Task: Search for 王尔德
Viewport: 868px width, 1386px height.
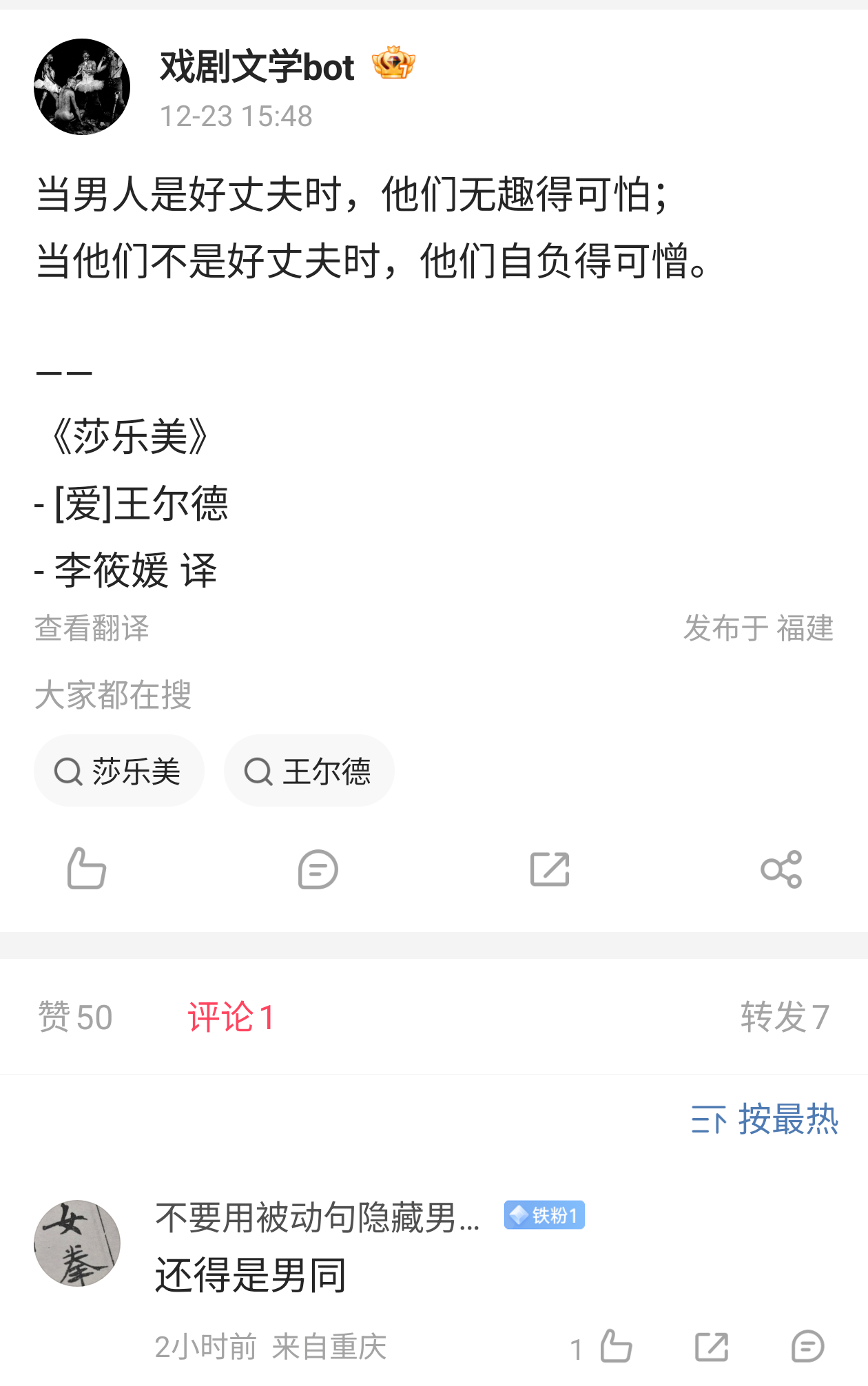Action: [x=309, y=771]
